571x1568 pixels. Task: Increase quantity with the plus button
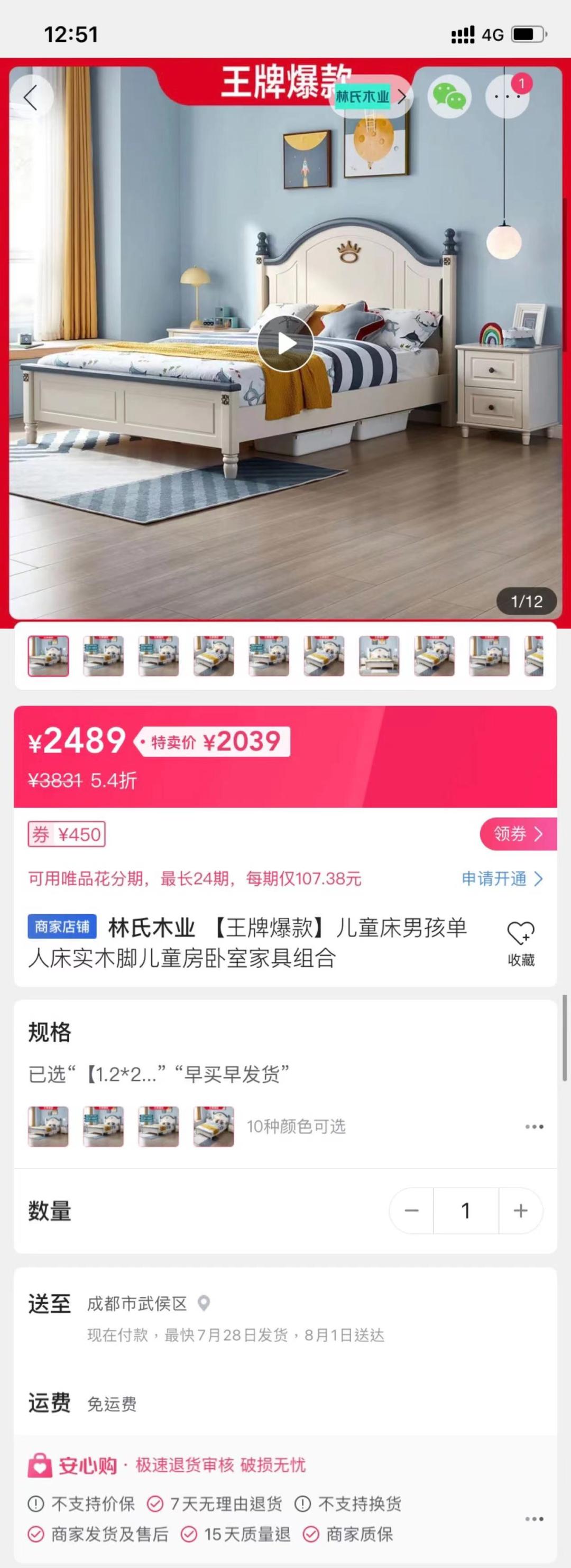pos(520,1211)
